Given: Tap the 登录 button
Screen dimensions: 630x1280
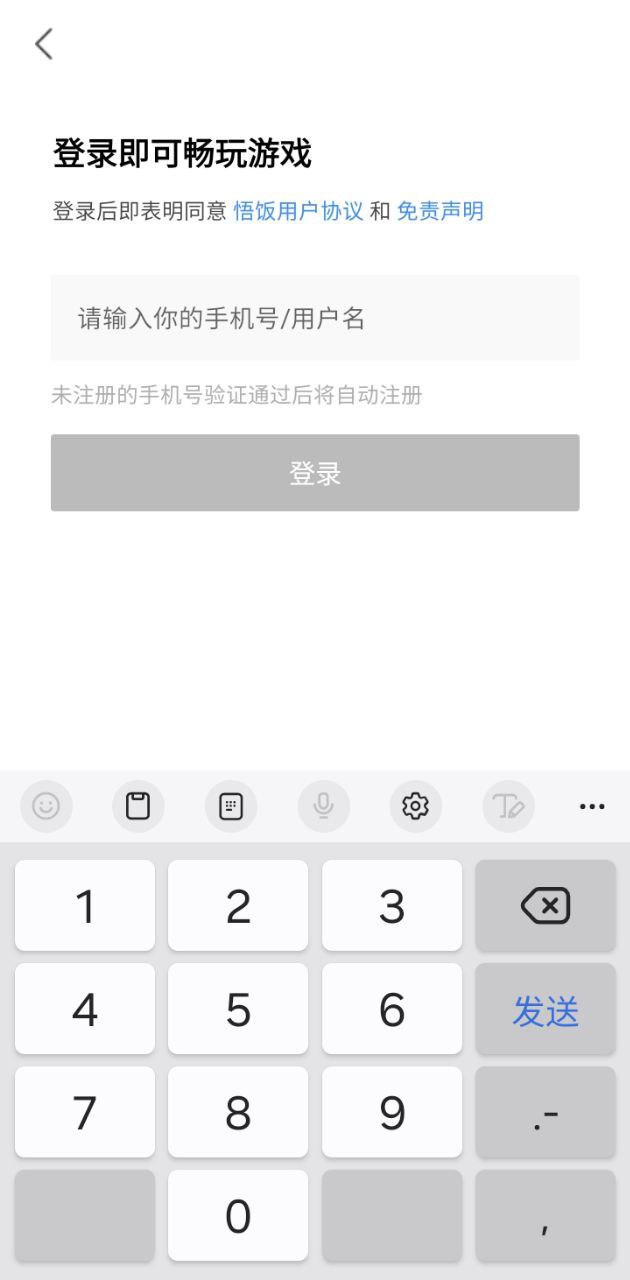Looking at the screenshot, I should 315,473.
